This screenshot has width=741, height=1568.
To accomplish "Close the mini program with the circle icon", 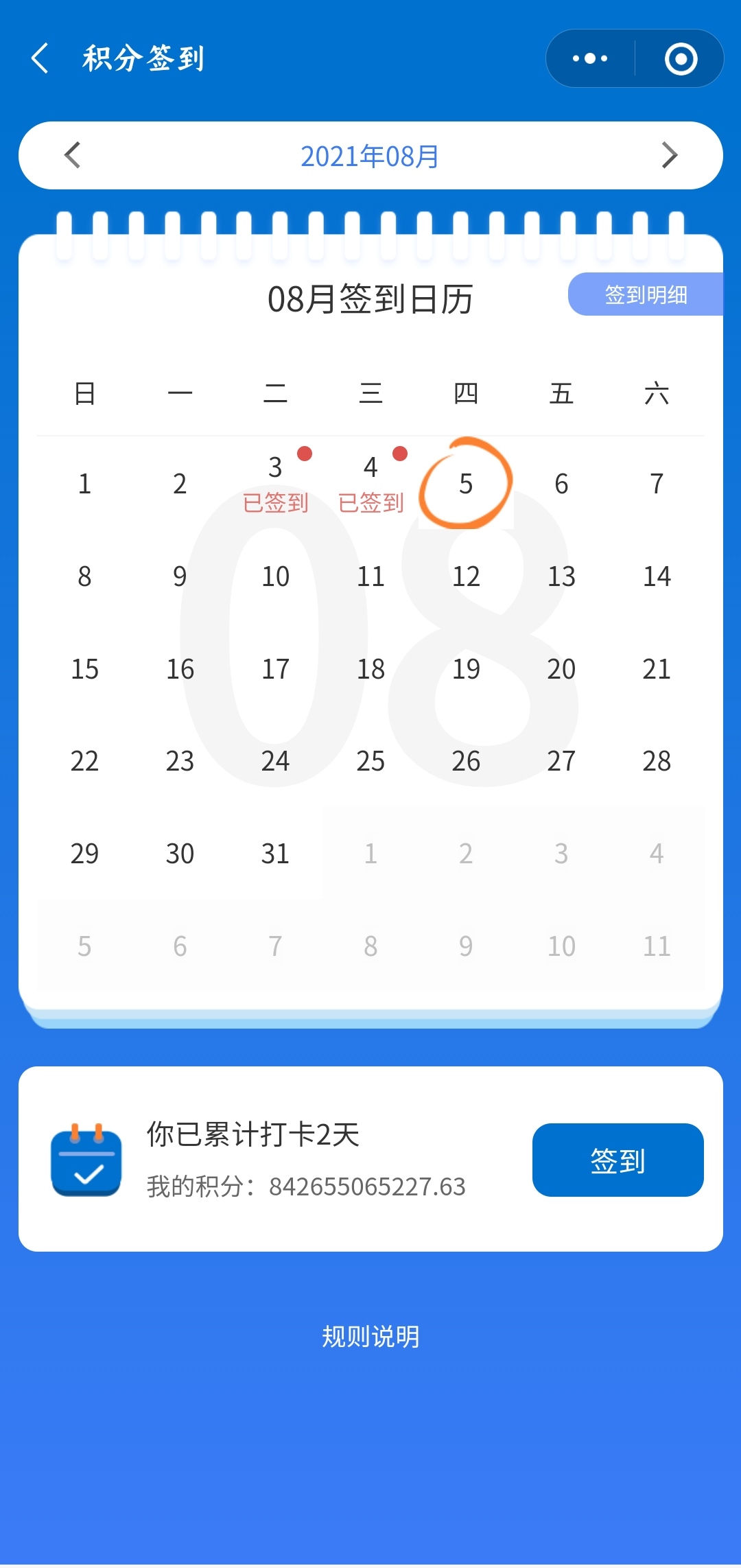I will tap(681, 58).
